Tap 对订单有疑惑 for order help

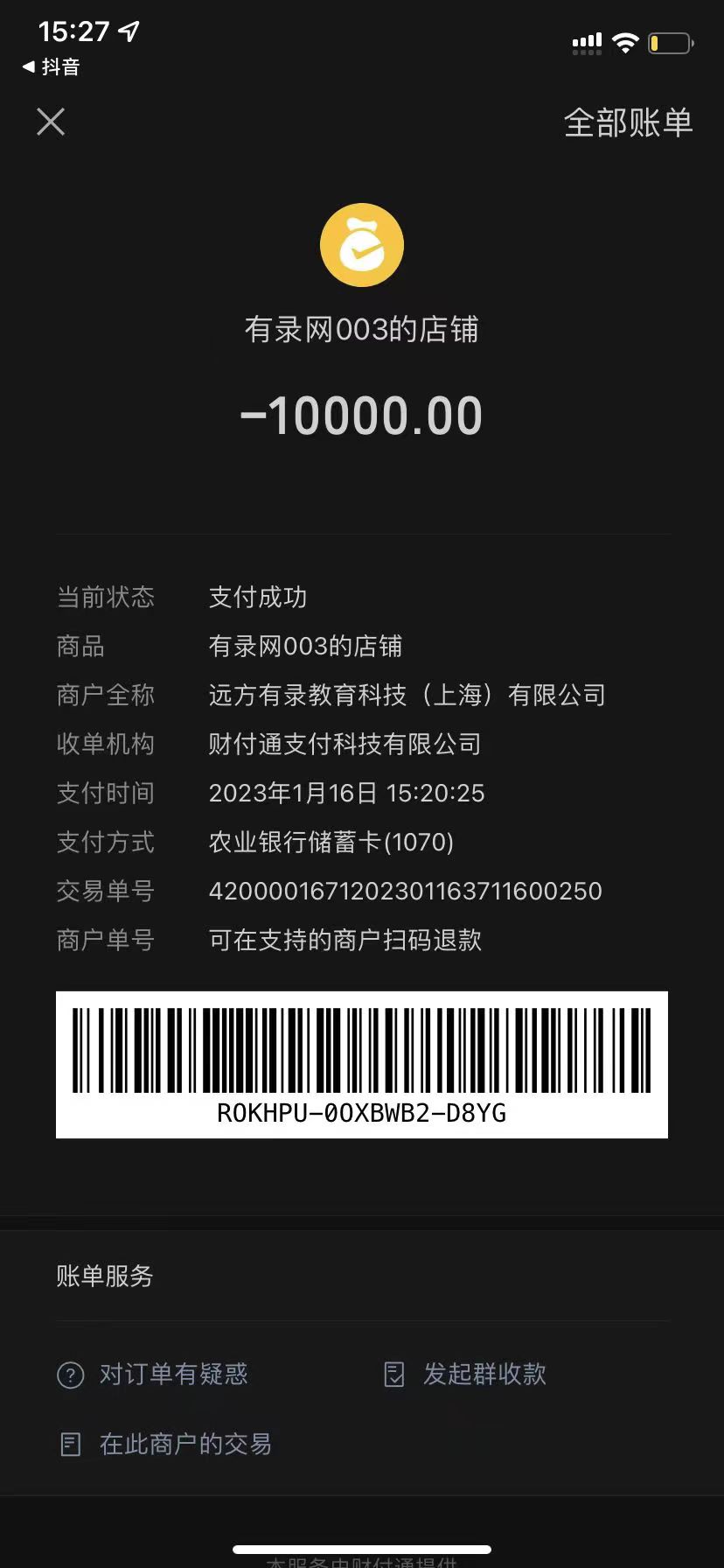pos(154,1374)
